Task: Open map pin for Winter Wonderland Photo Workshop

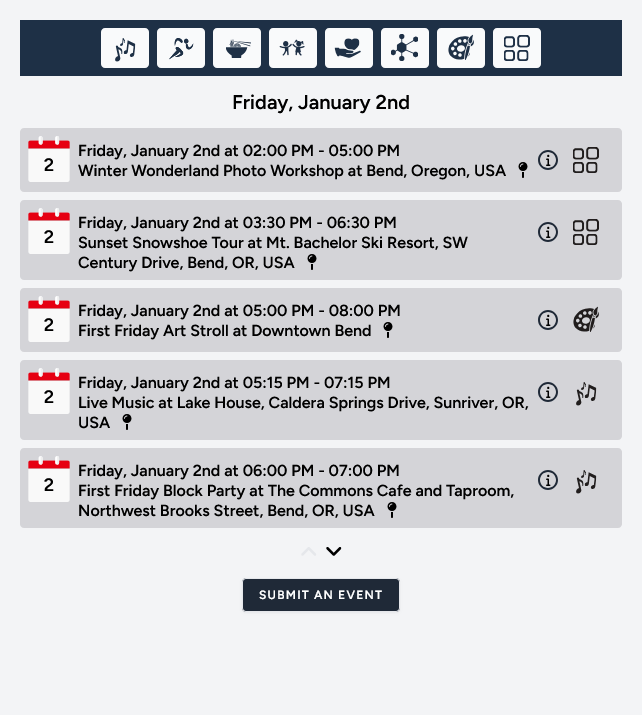Action: [x=522, y=171]
